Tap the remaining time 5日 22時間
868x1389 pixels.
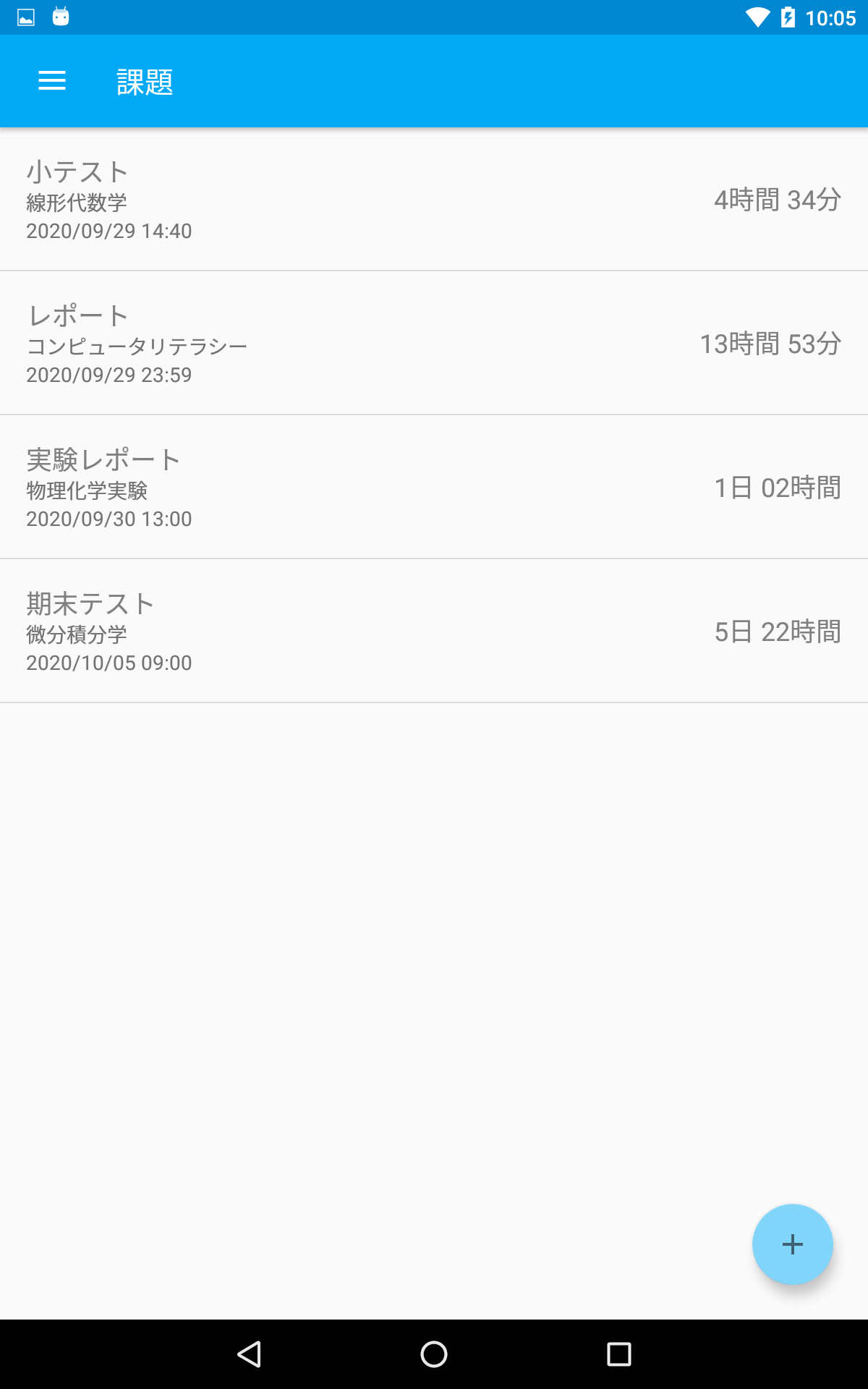[x=777, y=631]
